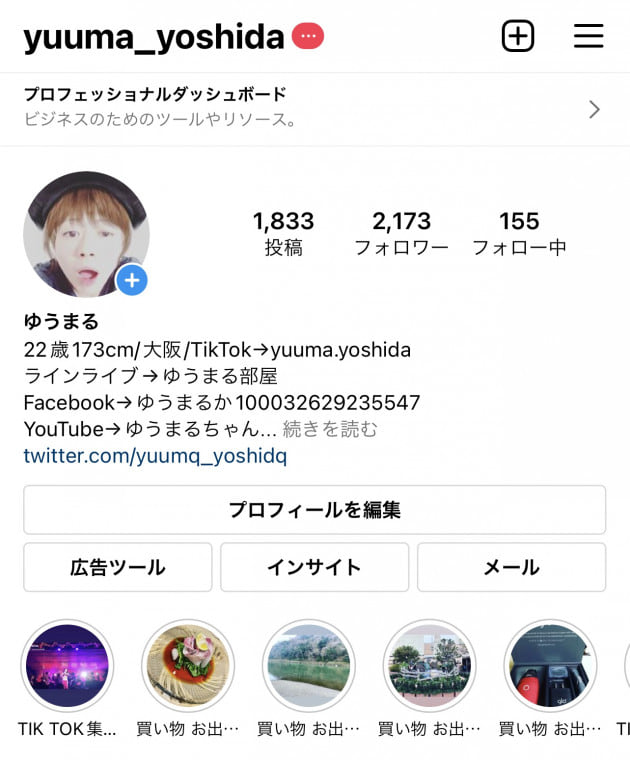The image size is (630, 760).
Task: Open the TIK TOK集 story highlight
Action: (67, 666)
